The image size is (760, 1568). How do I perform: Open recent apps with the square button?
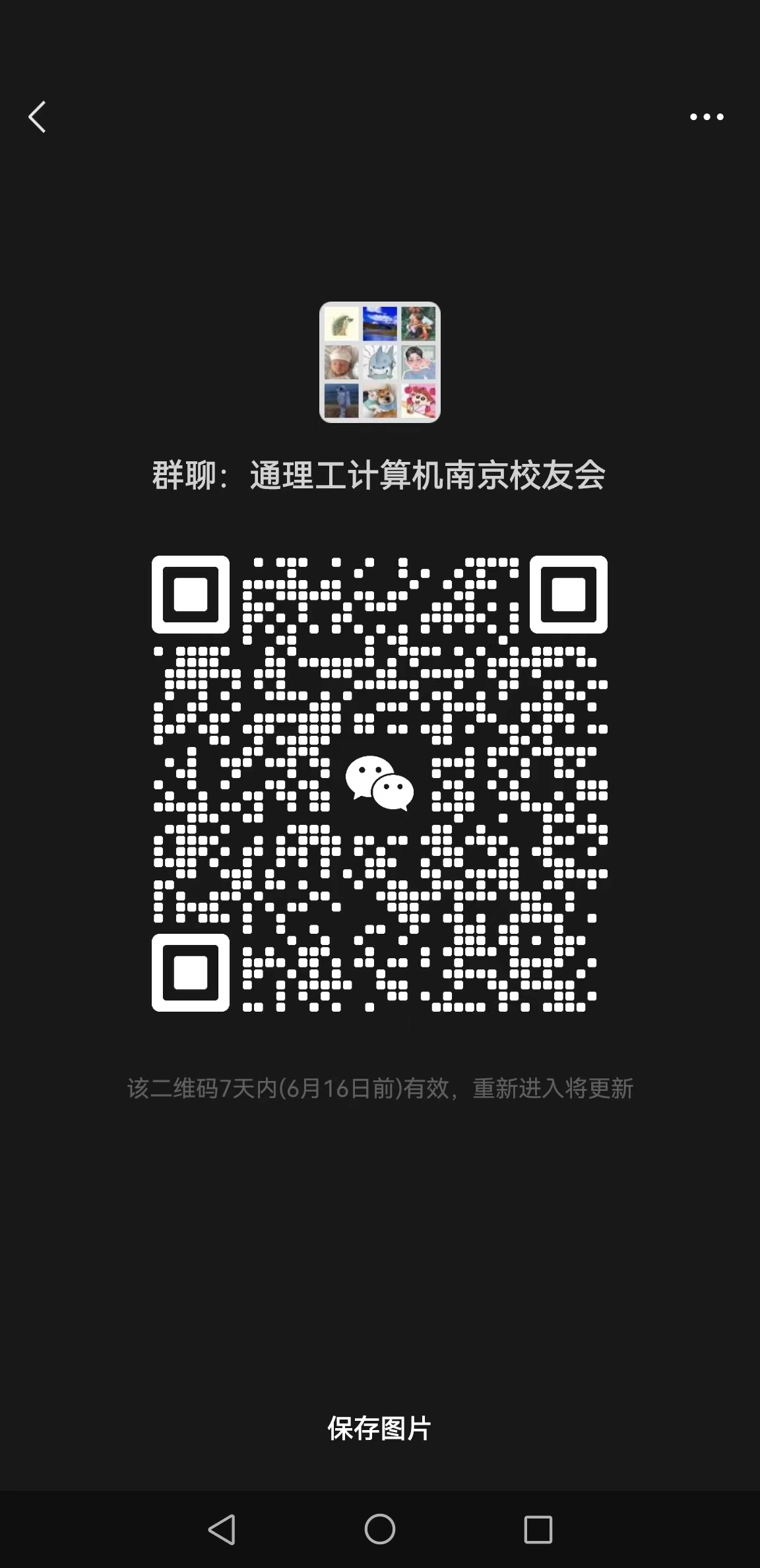pyautogui.click(x=538, y=1529)
